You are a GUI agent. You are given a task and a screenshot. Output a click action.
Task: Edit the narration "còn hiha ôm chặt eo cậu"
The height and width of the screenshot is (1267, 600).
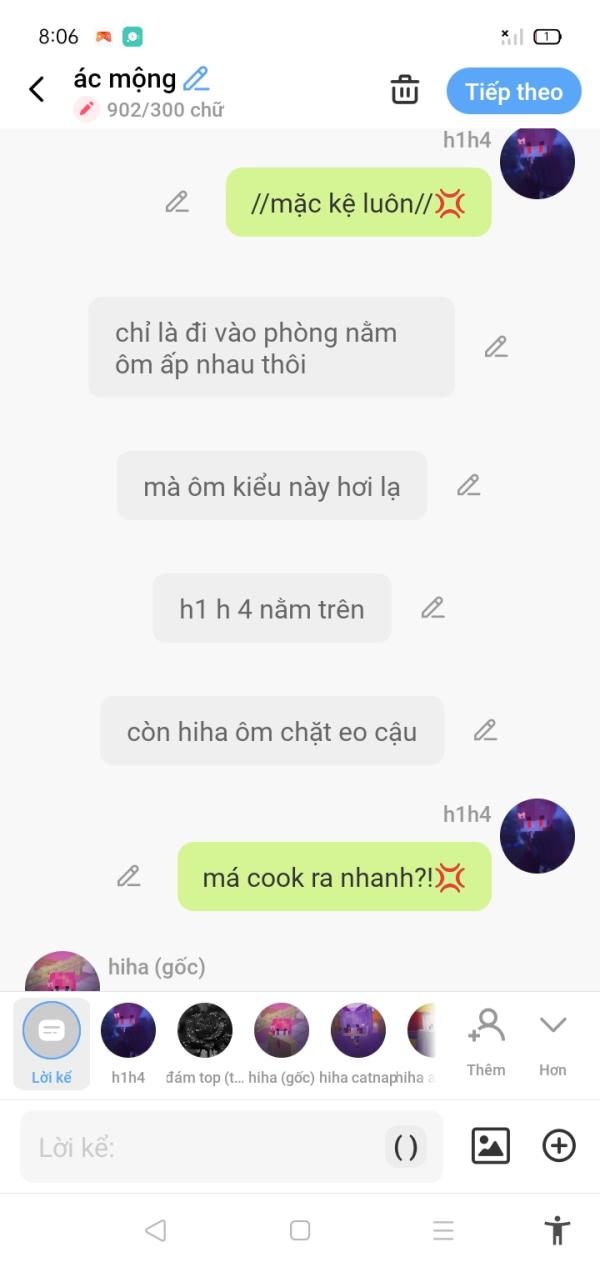(x=486, y=731)
